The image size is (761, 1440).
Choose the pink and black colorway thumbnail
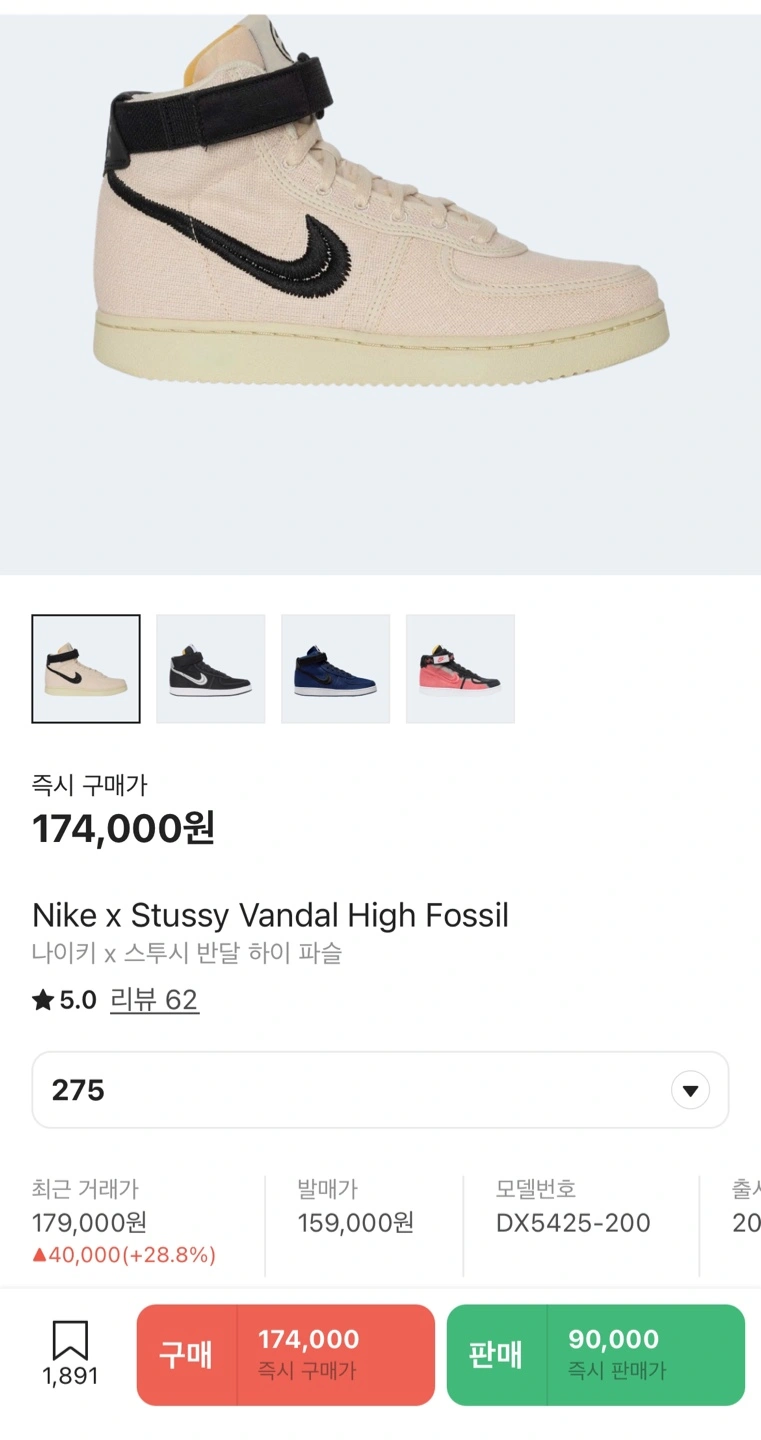coord(460,668)
